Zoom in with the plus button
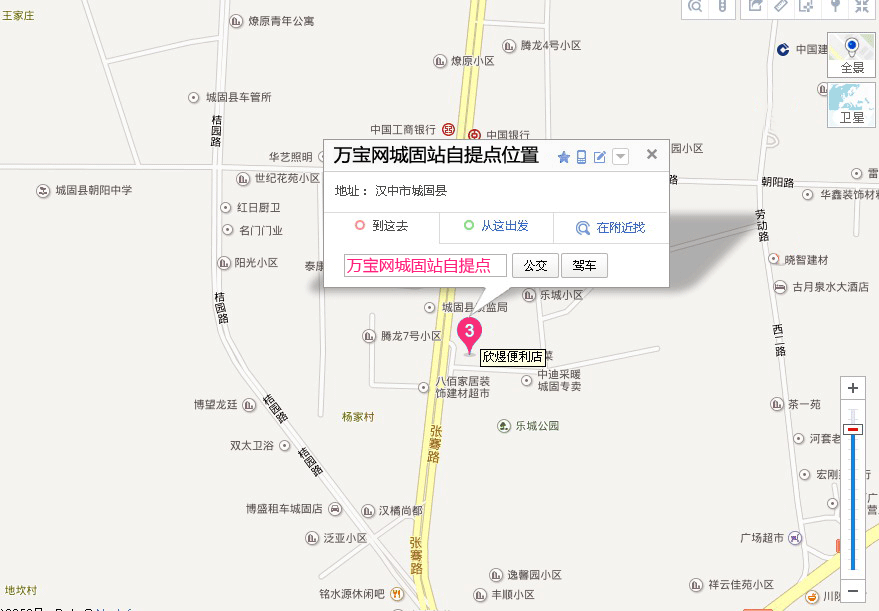Screen dimensions: 879x611 pos(853,388)
